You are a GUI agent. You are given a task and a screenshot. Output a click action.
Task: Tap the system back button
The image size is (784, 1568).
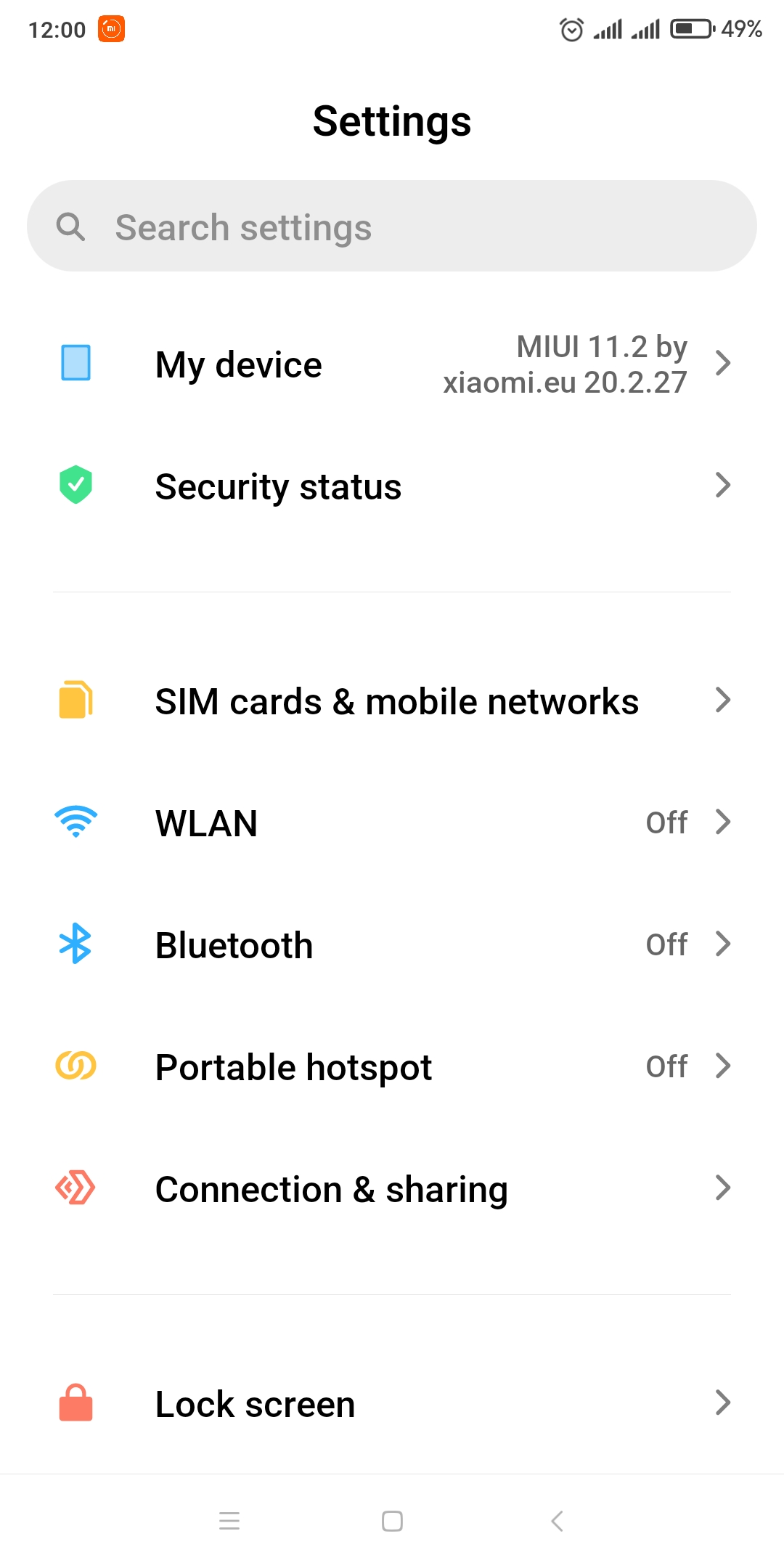pos(557,1521)
